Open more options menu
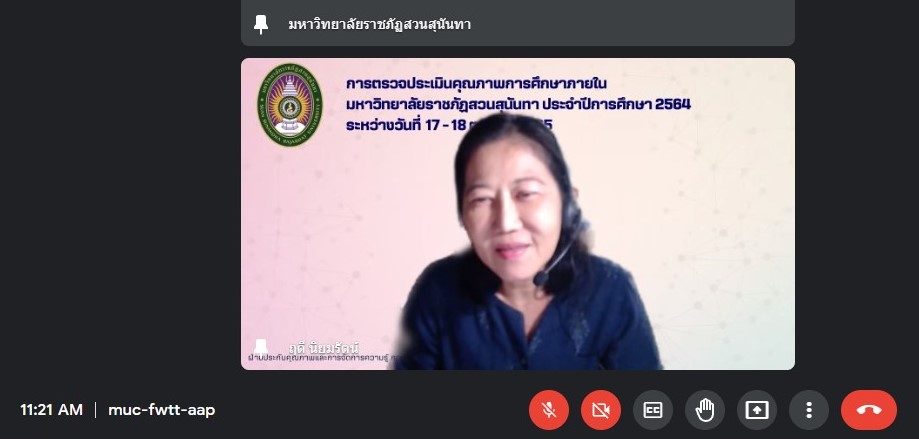919x439 pixels. (809, 410)
